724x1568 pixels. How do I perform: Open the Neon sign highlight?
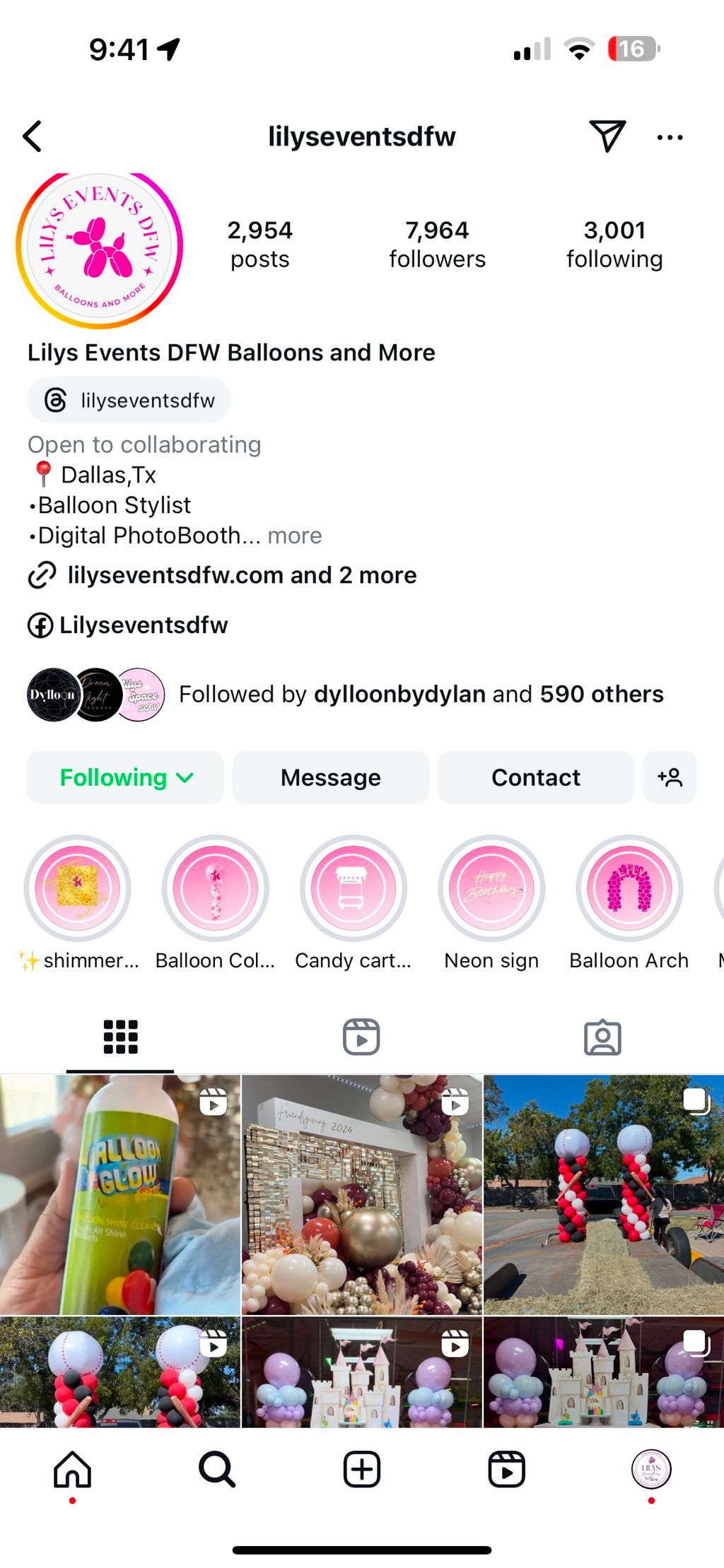tap(491, 889)
